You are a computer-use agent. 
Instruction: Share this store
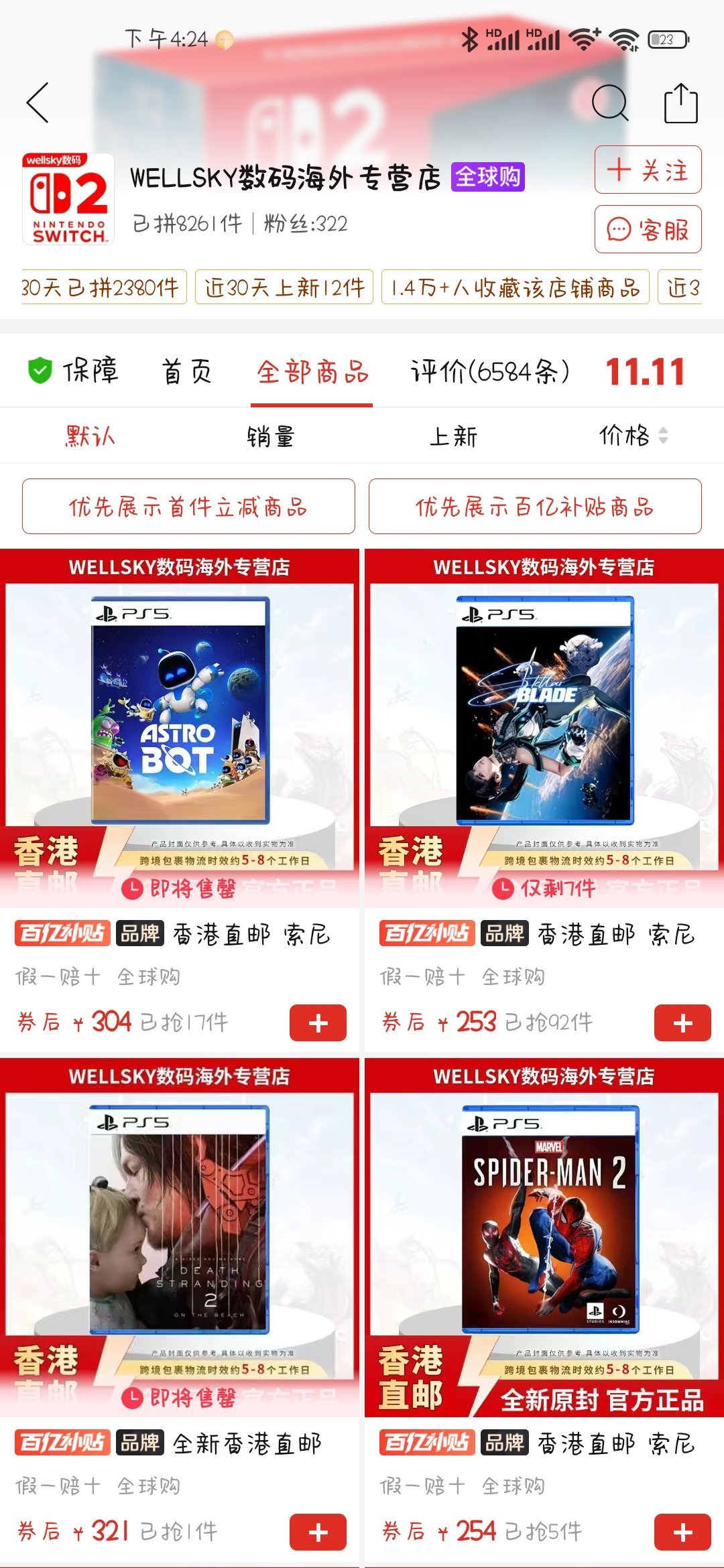[x=680, y=103]
